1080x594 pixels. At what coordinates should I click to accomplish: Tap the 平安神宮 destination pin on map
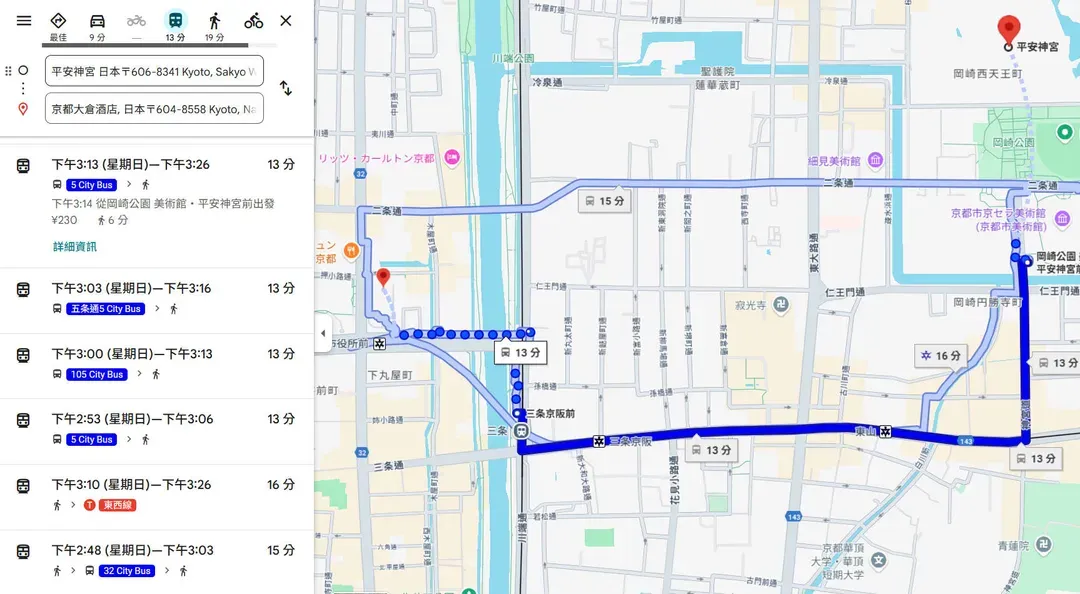[x=1009, y=30]
